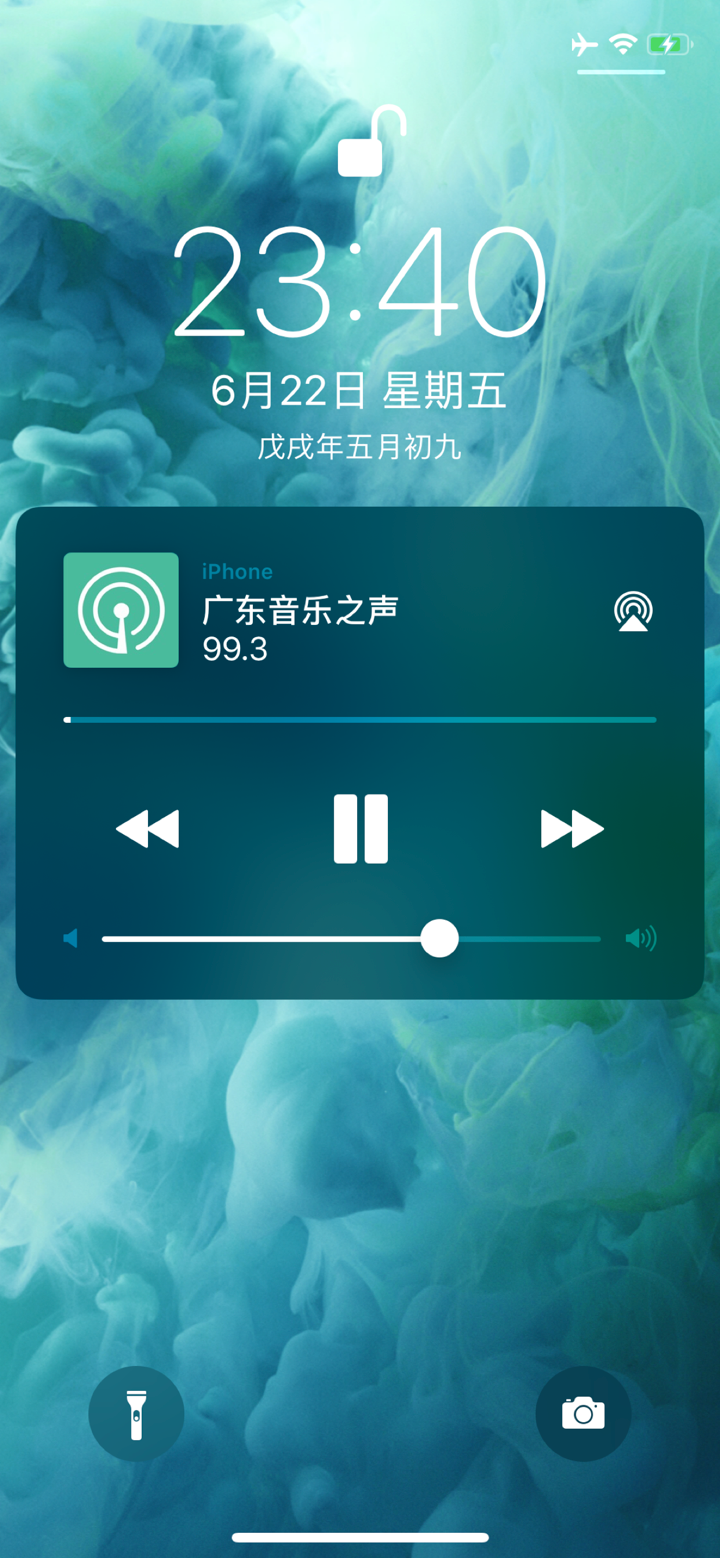720x1558 pixels.
Task: Rewind using the previous track control
Action: [148, 828]
